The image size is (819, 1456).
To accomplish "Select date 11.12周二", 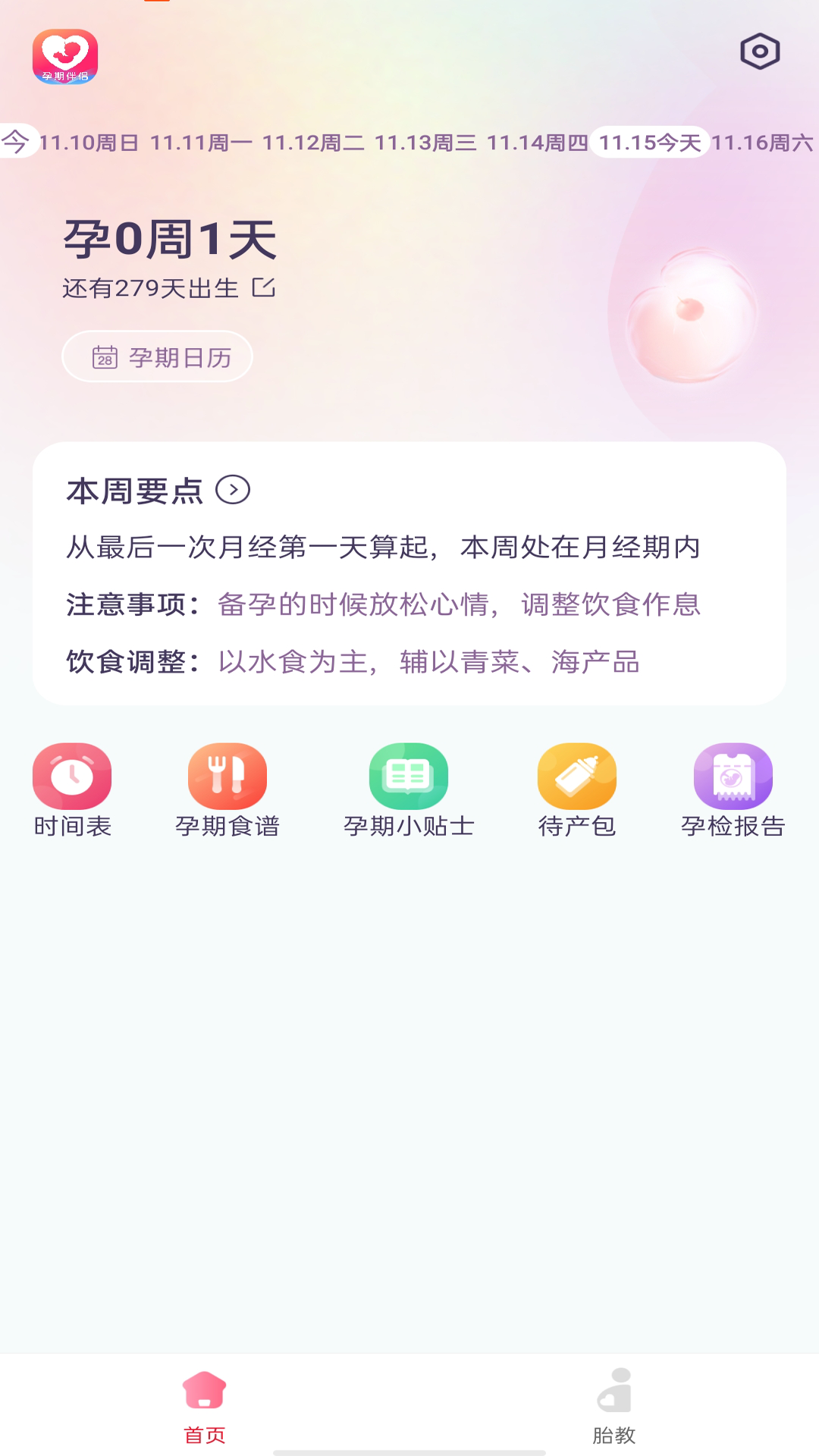I will (313, 143).
